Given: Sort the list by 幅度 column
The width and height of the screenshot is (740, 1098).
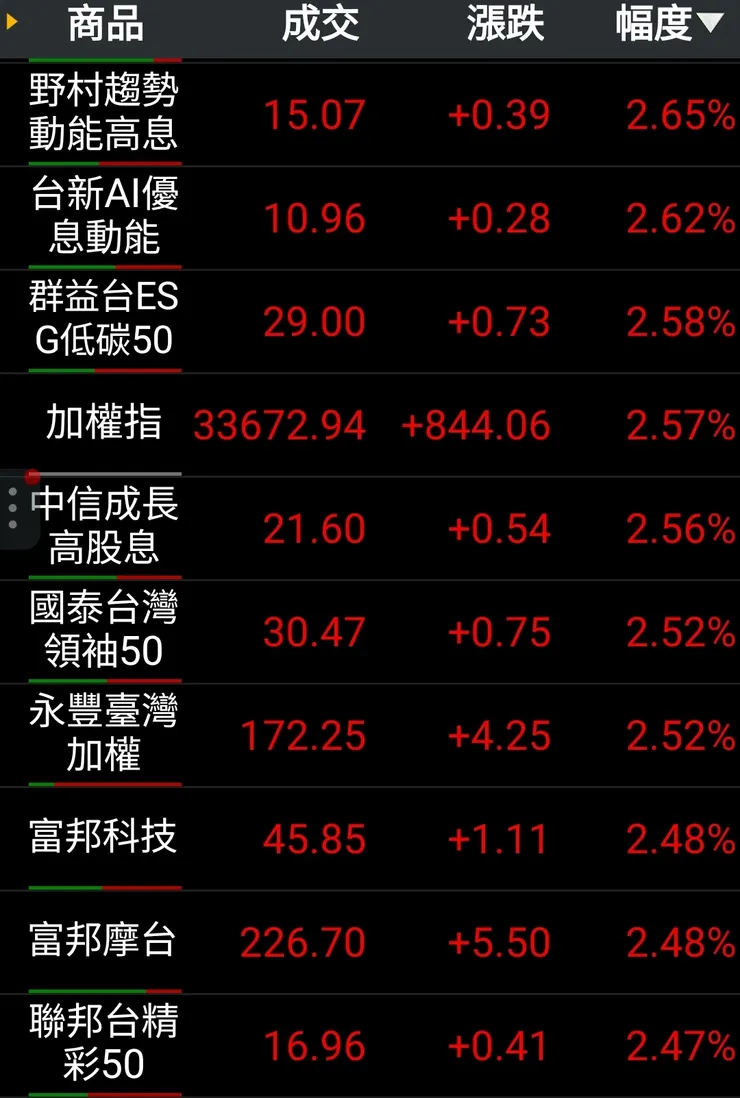Looking at the screenshot, I should (x=668, y=24).
